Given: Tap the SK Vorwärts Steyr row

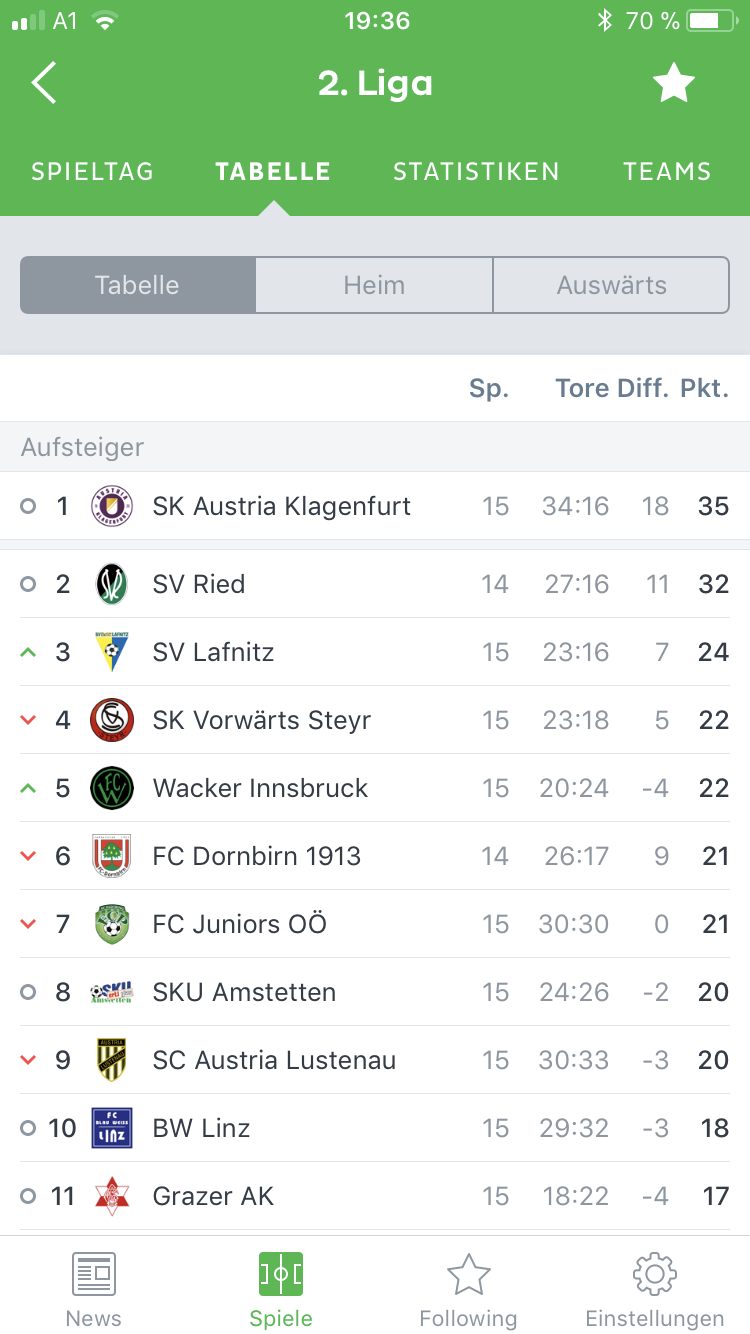Looking at the screenshot, I should (375, 720).
